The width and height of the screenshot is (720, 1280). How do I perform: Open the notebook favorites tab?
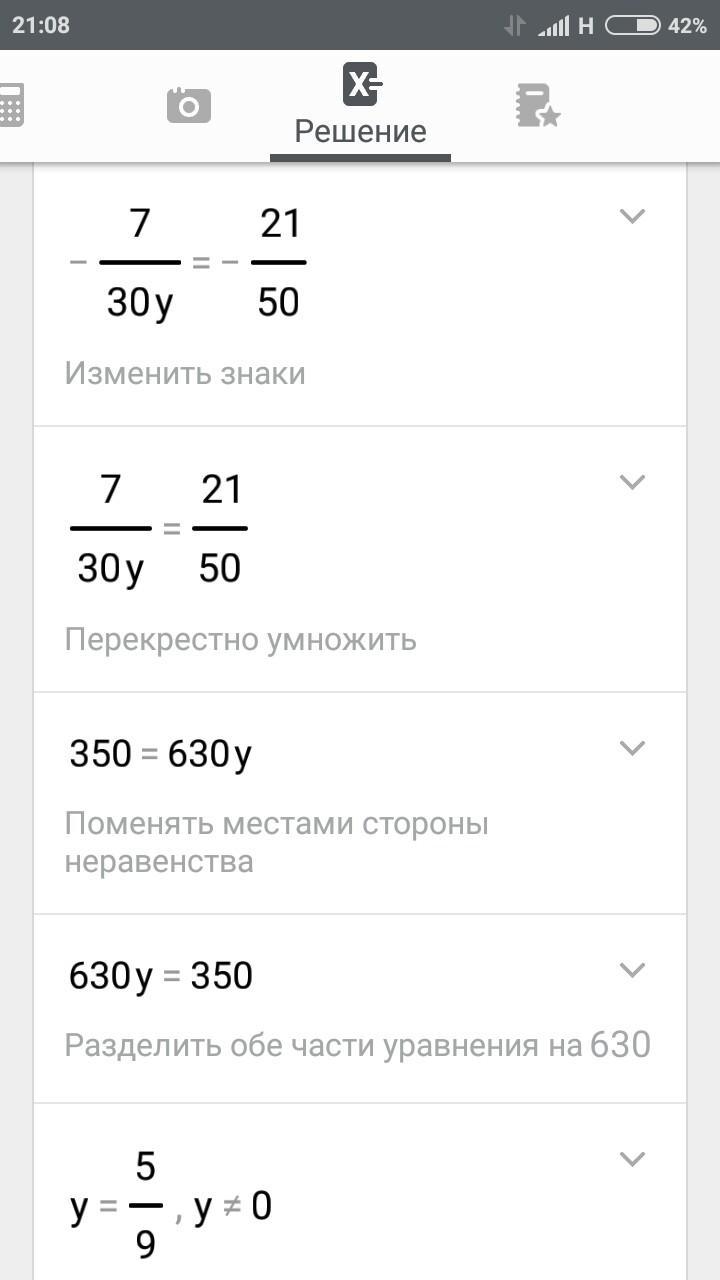click(x=537, y=105)
